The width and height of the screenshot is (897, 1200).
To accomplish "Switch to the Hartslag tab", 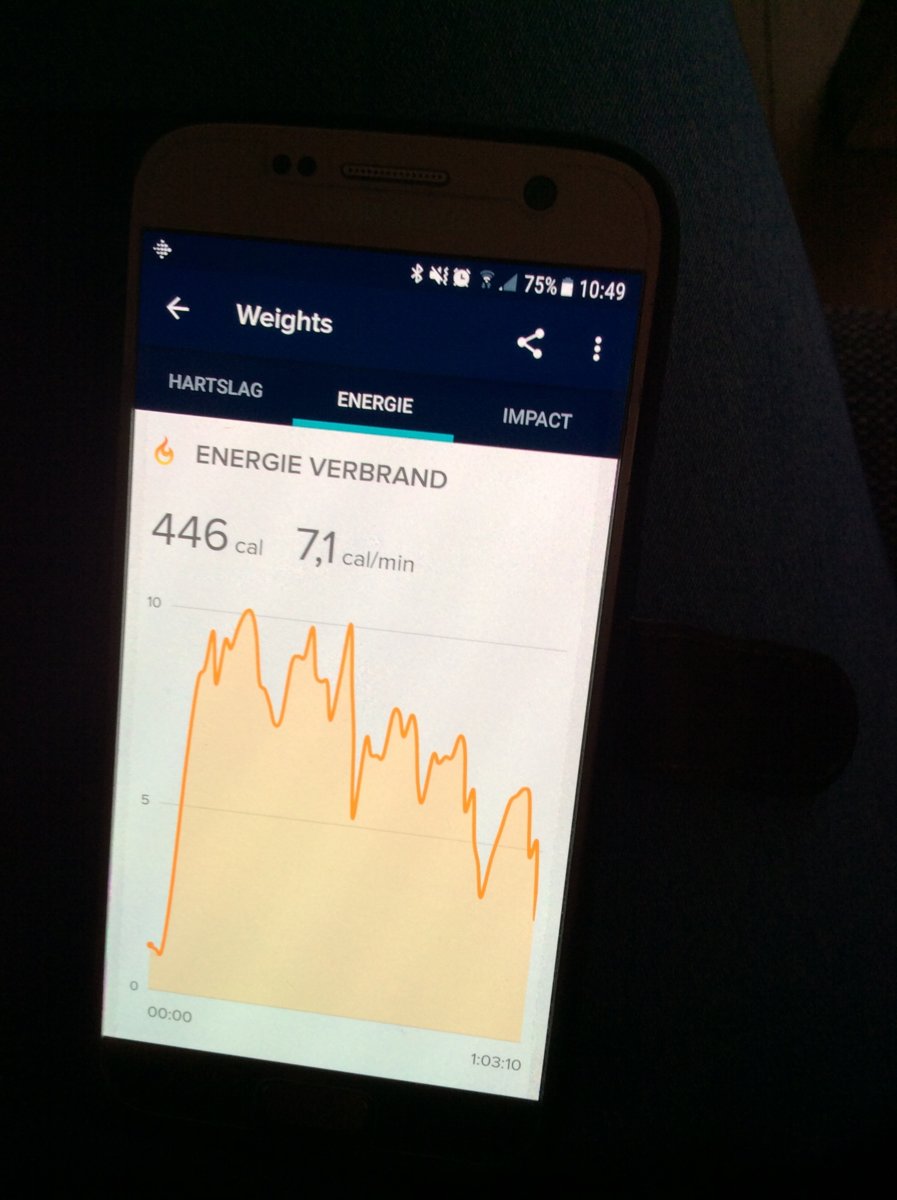I will (215, 387).
